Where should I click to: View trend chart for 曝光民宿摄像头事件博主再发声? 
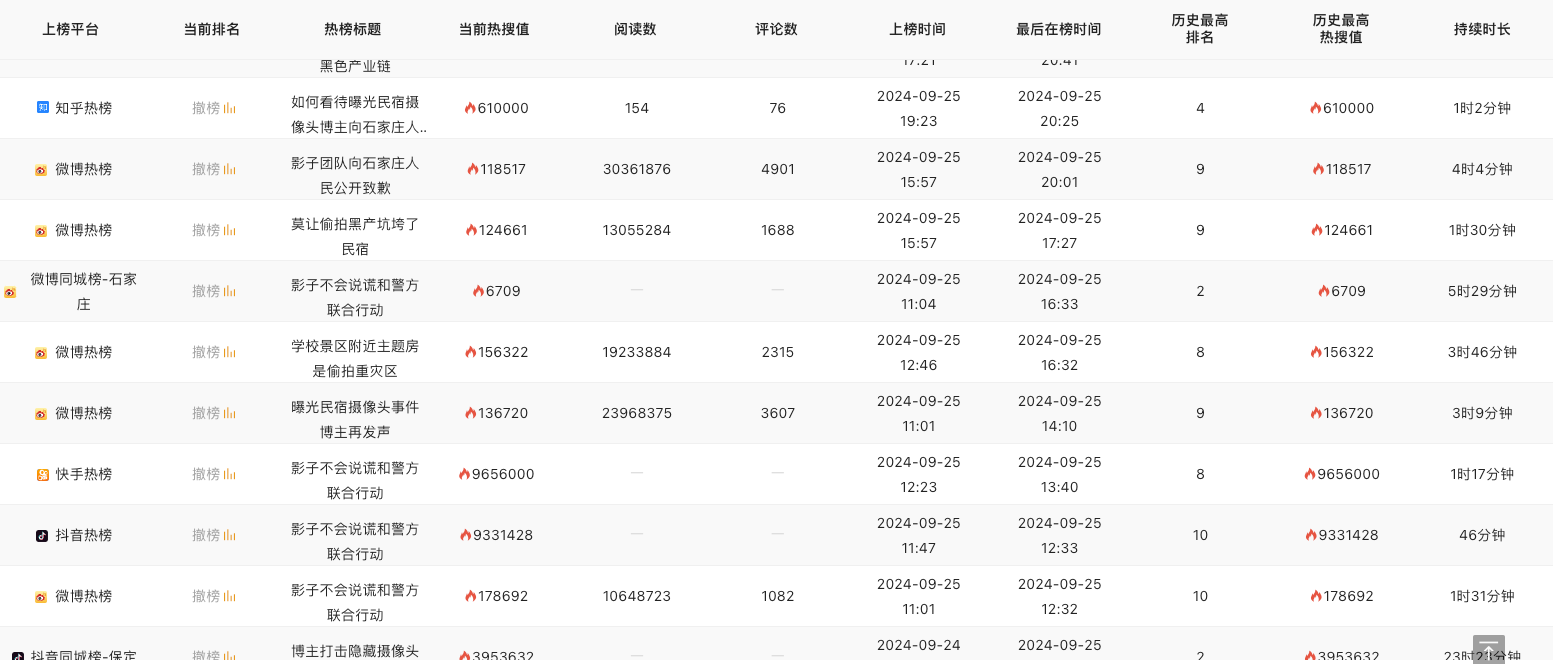tap(230, 413)
